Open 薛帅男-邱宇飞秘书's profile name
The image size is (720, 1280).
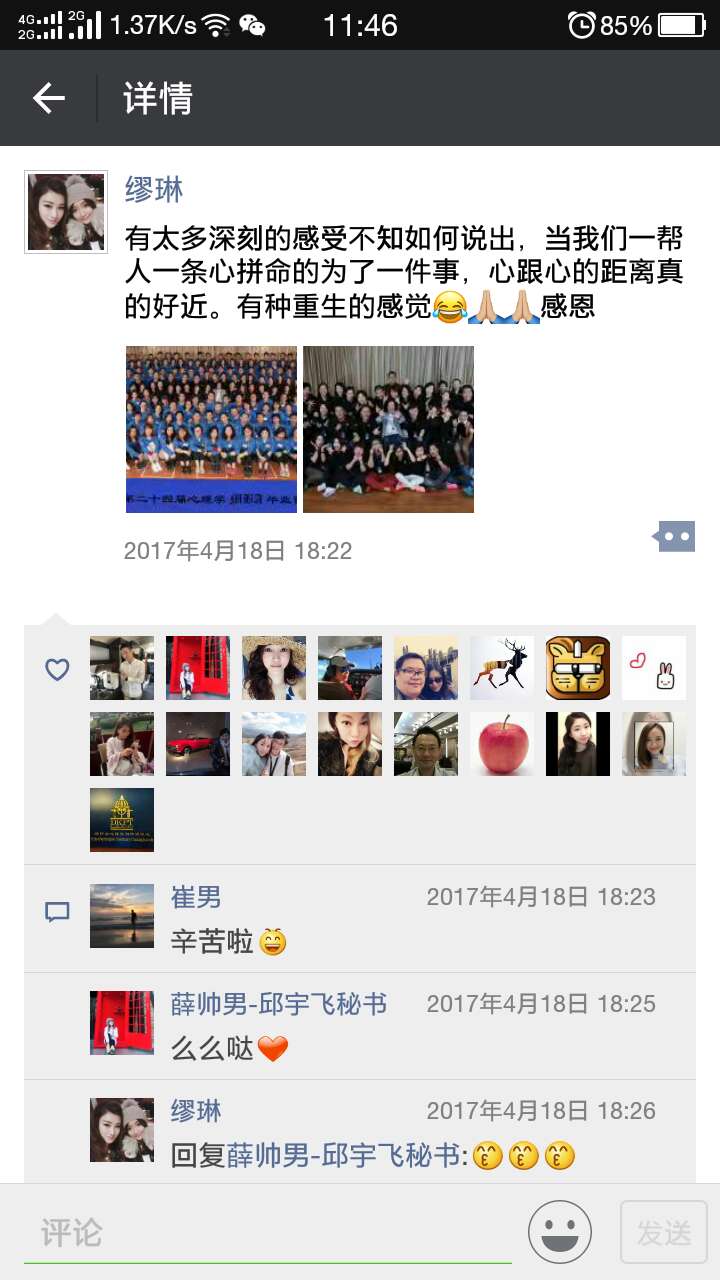pos(278,1004)
